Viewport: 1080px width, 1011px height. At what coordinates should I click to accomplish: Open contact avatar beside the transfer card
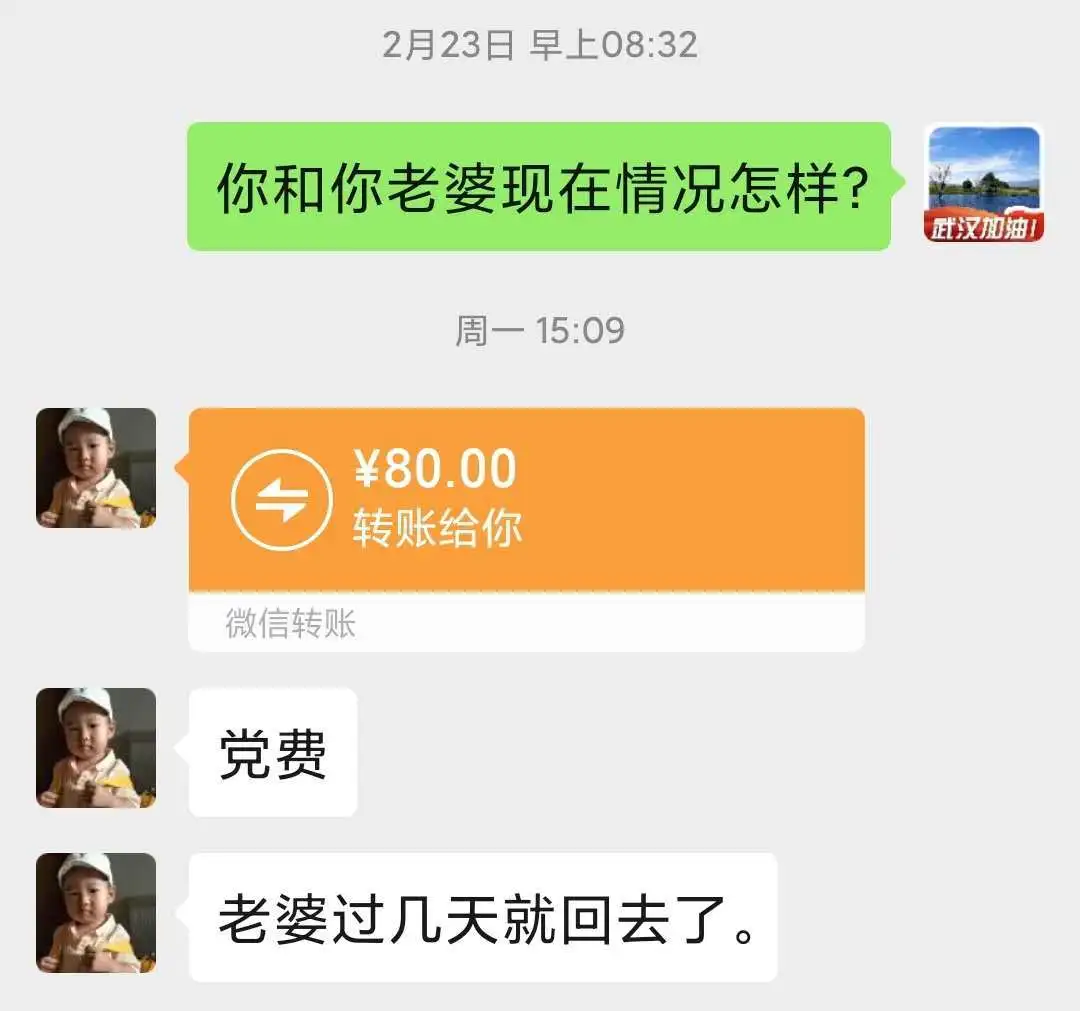click(96, 468)
